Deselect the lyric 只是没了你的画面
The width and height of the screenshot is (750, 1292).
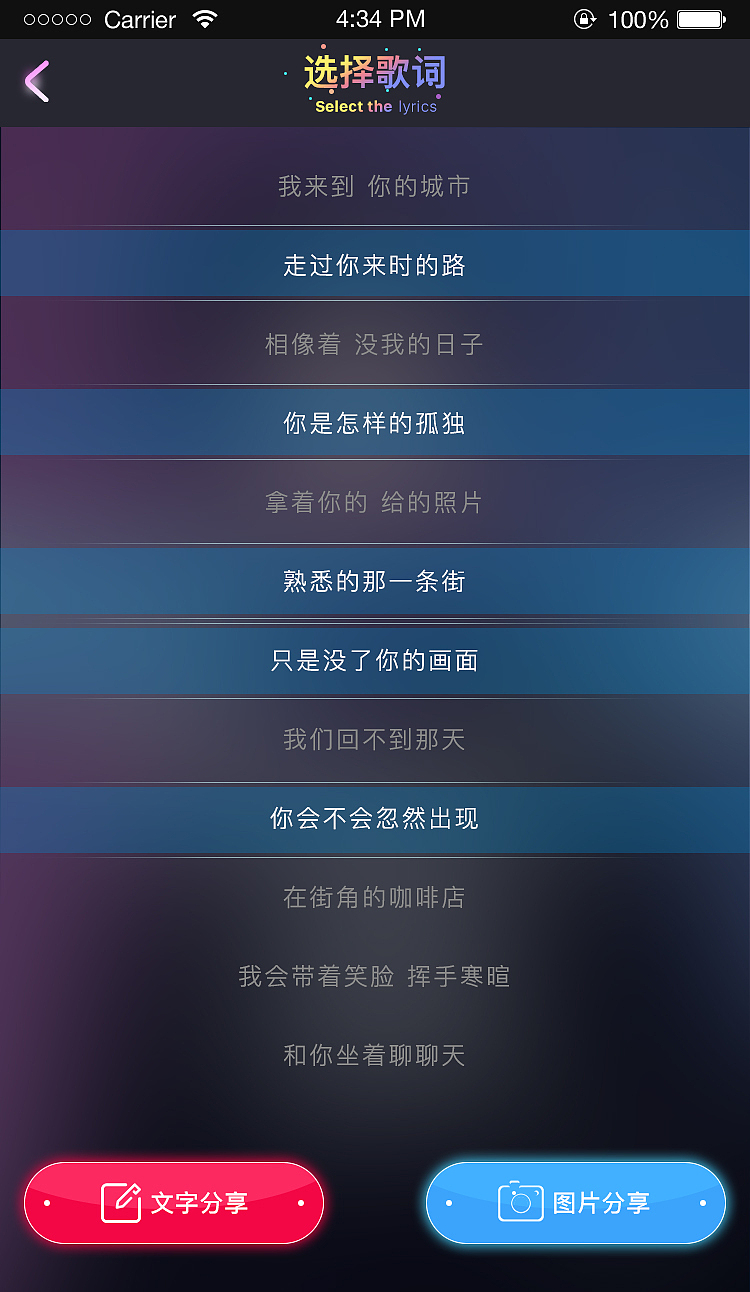(x=375, y=660)
